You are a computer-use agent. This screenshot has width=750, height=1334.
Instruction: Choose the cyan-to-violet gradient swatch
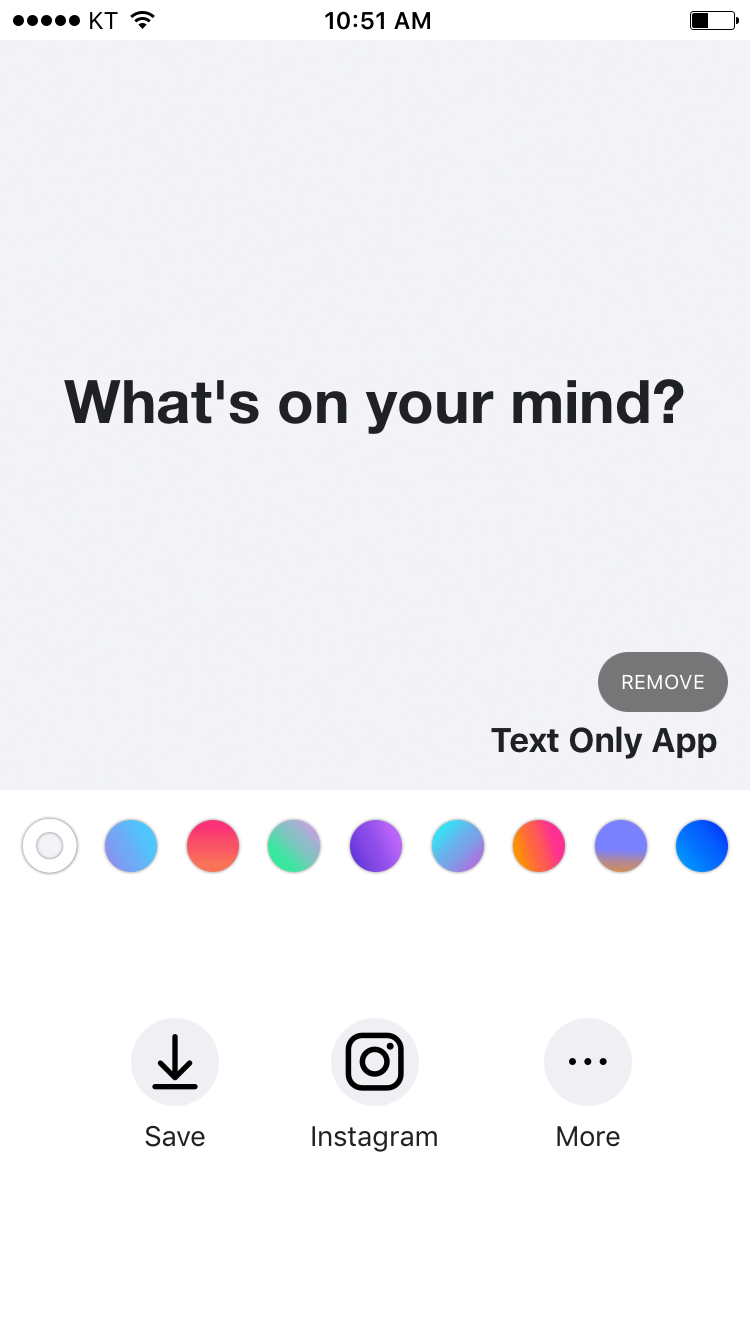(x=458, y=846)
